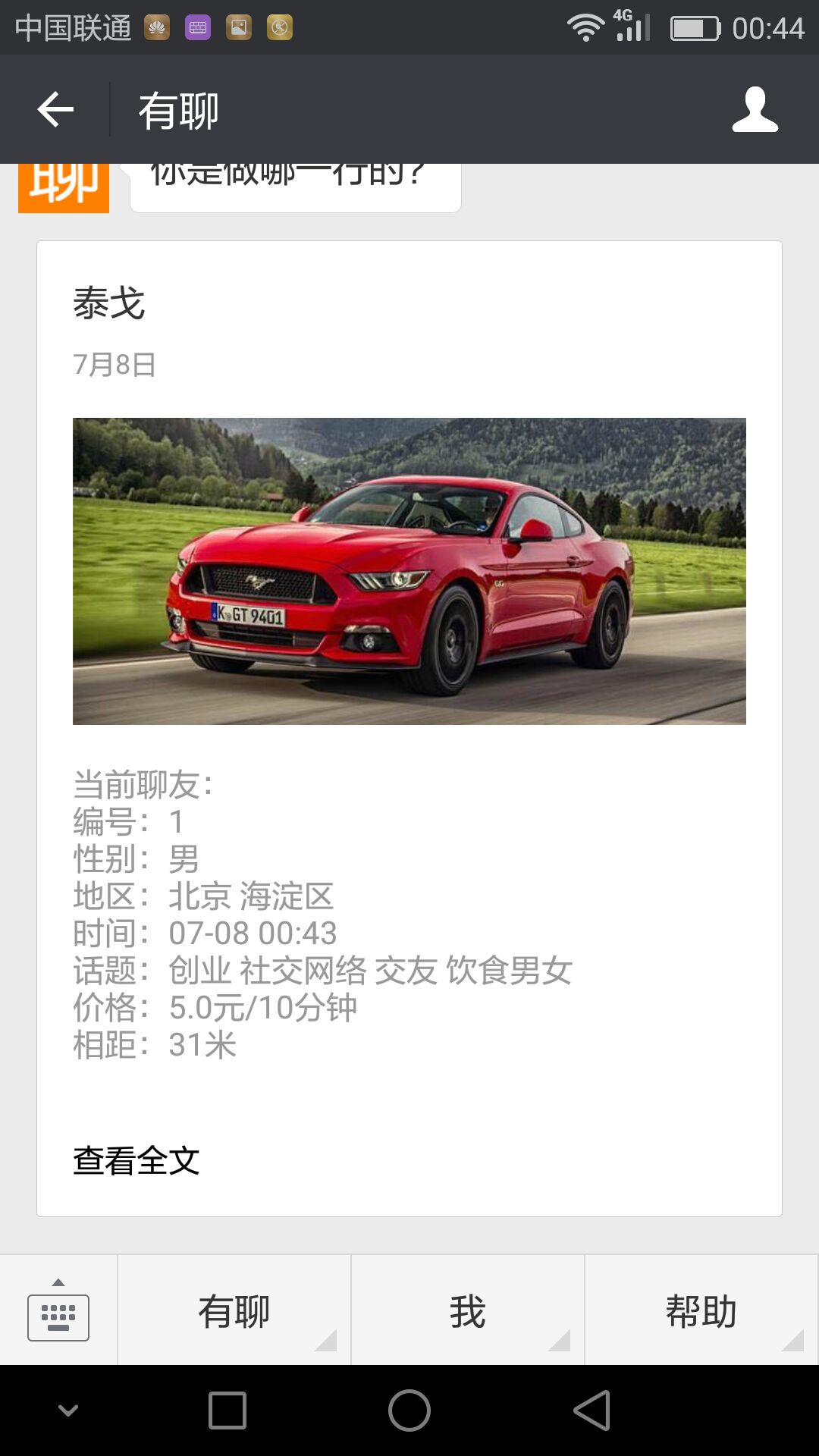Open the 泰戈 article card
The height and width of the screenshot is (1456, 819).
coord(409,570)
